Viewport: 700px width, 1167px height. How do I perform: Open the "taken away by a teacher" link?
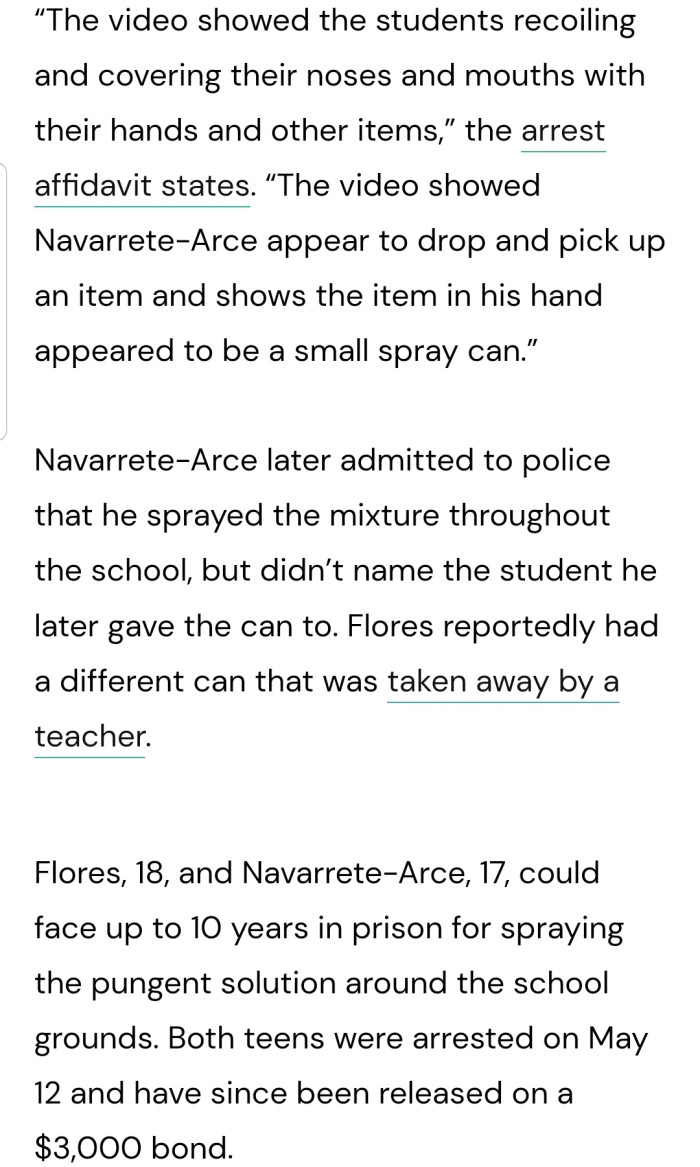502,683
